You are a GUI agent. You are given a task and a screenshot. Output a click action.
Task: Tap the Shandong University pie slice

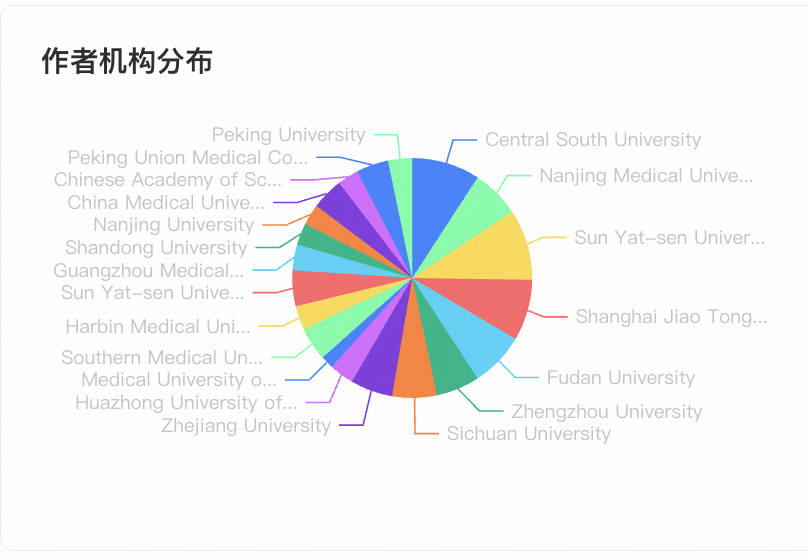(321, 238)
